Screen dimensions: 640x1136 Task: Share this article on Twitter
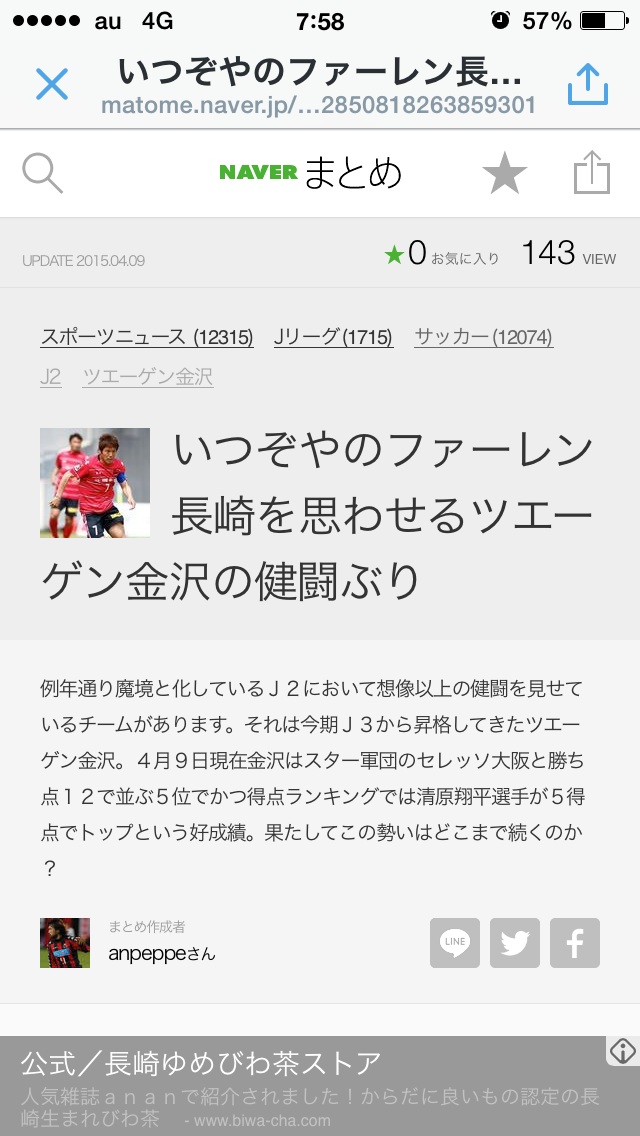point(515,943)
